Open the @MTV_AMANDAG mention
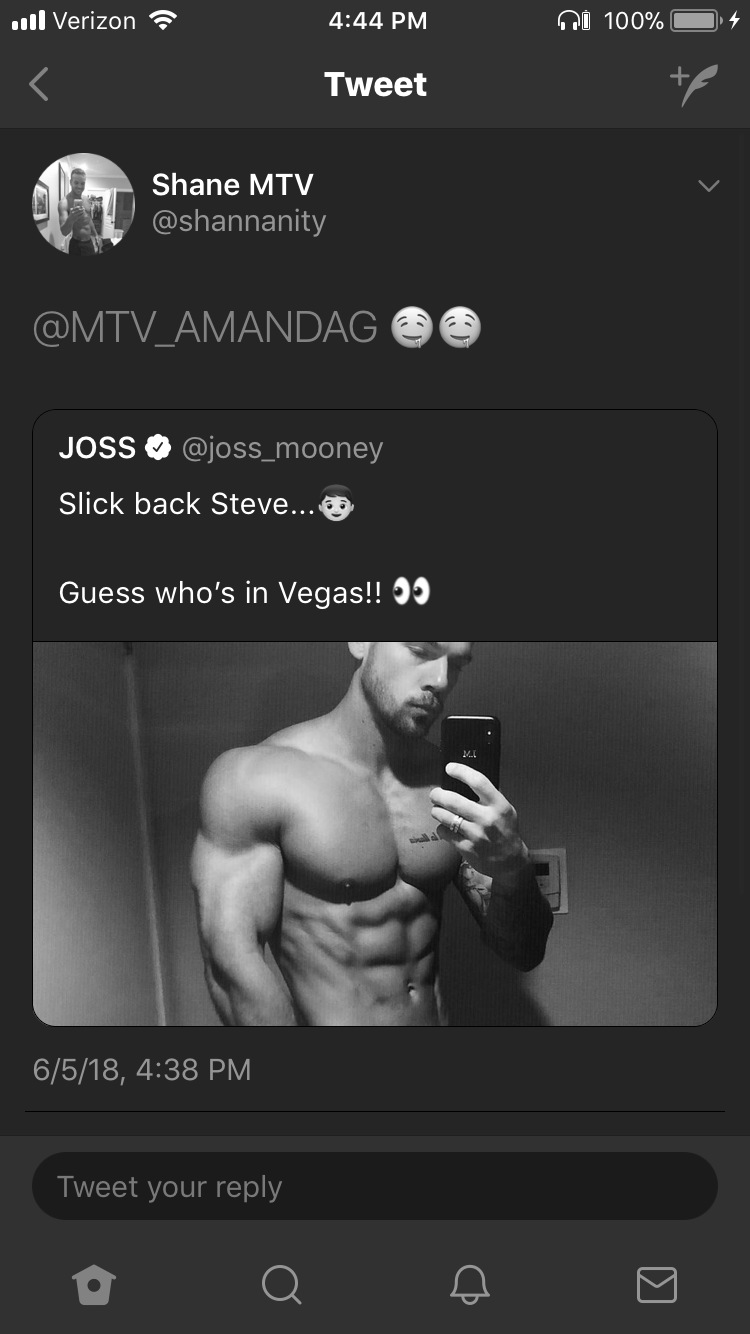Screen dimensions: 750x1334 point(205,328)
